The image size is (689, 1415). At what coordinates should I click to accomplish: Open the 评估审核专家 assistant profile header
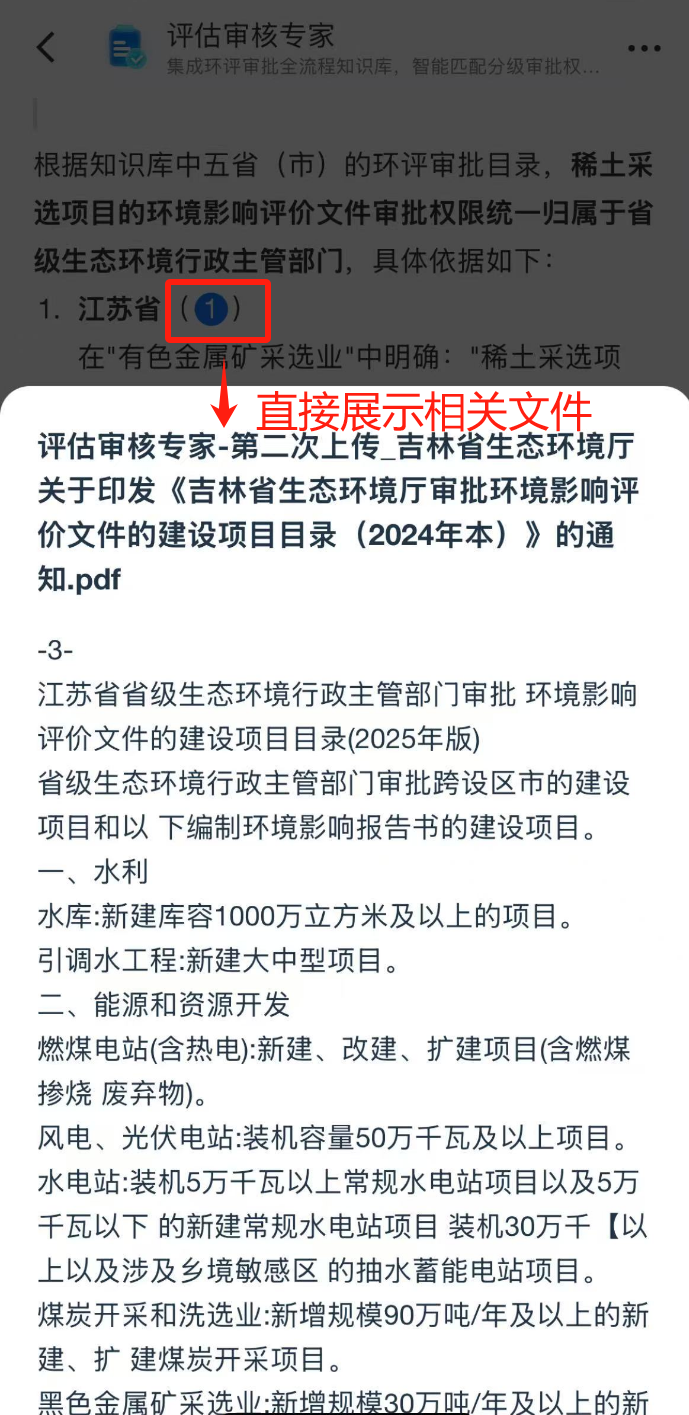[x=250, y=37]
